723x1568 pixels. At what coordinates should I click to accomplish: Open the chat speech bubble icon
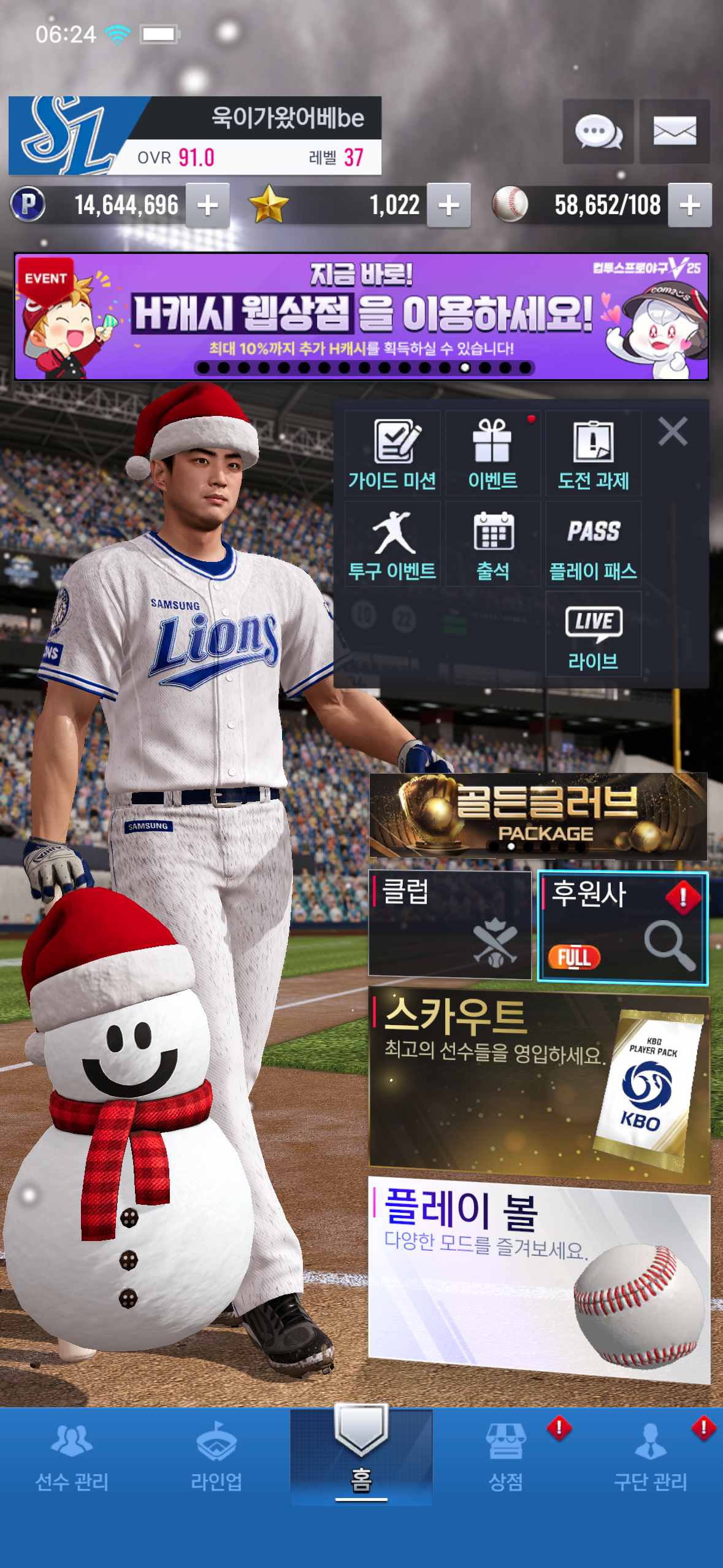coord(598,131)
